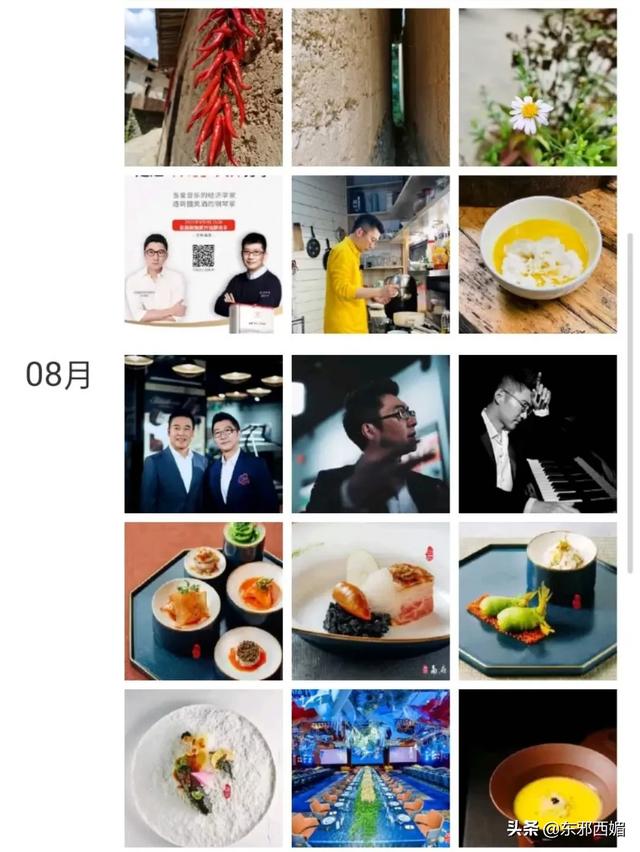640x852 pixels.
Task: View the man with glasses gesturing photo
Action: tap(370, 434)
